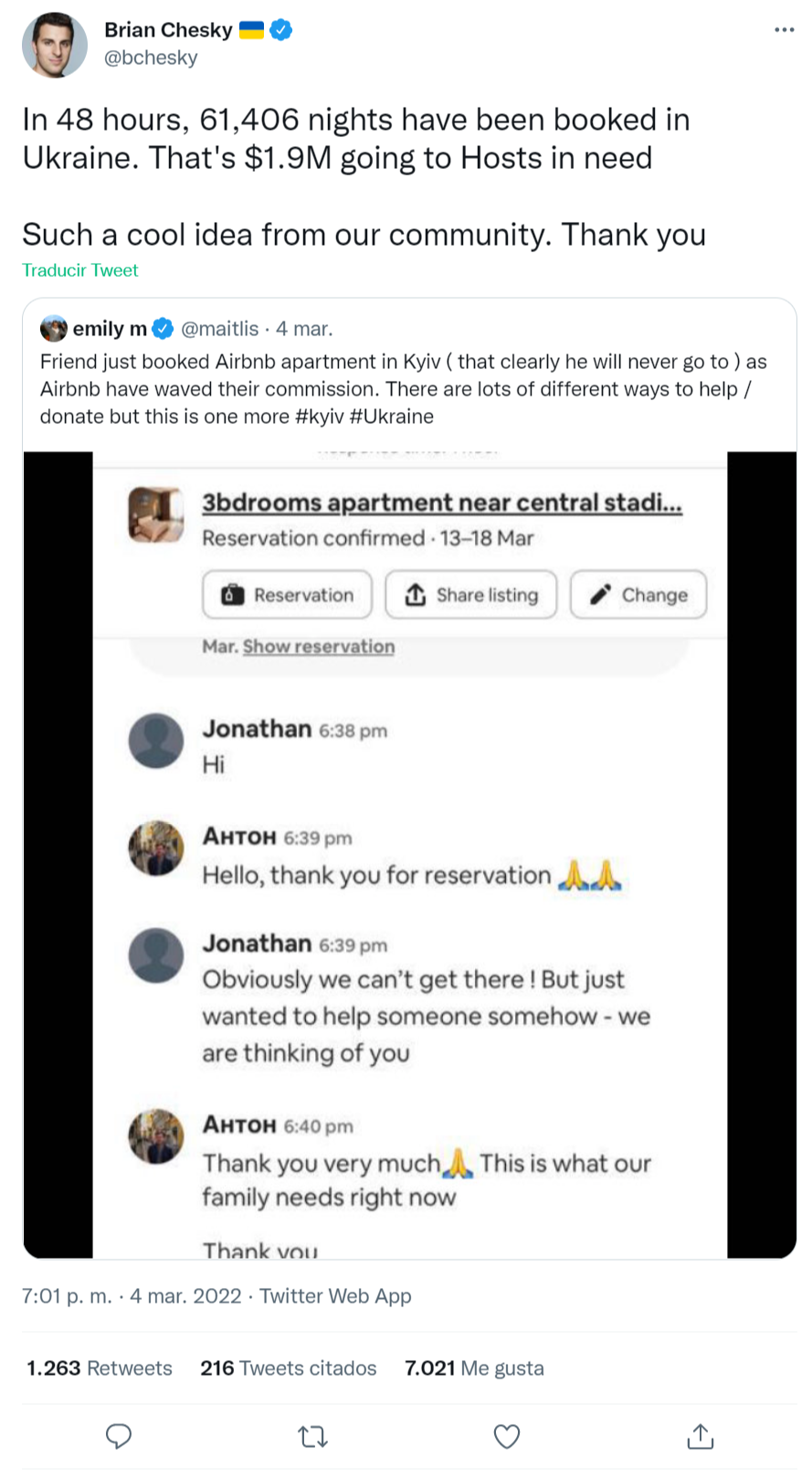The width and height of the screenshot is (812, 1478).
Task: View the 216 Tweets citados
Action: (x=288, y=1367)
